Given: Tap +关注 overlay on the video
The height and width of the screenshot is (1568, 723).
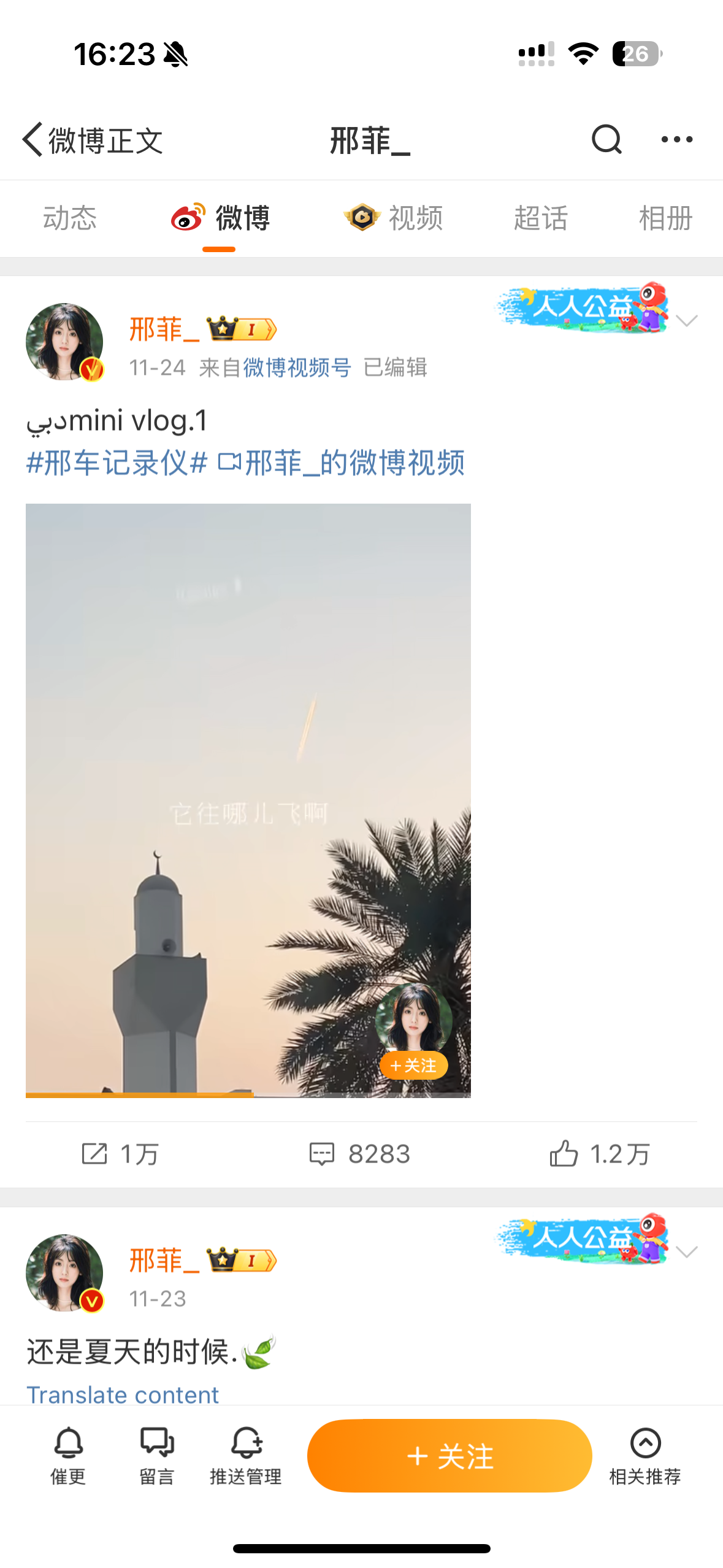Looking at the screenshot, I should [413, 1066].
